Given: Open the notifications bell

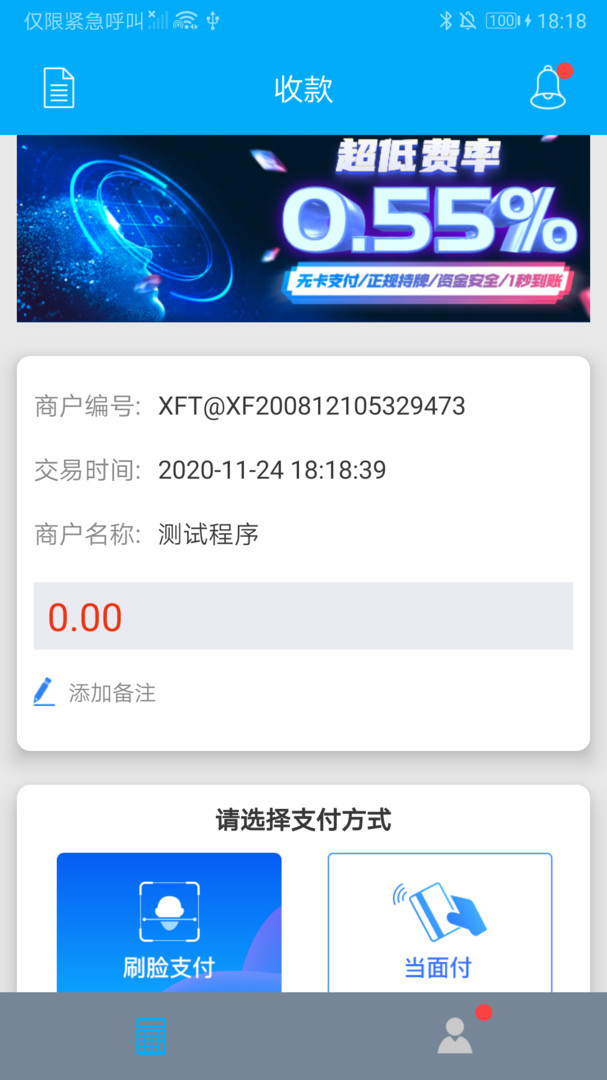Looking at the screenshot, I should click(x=548, y=88).
